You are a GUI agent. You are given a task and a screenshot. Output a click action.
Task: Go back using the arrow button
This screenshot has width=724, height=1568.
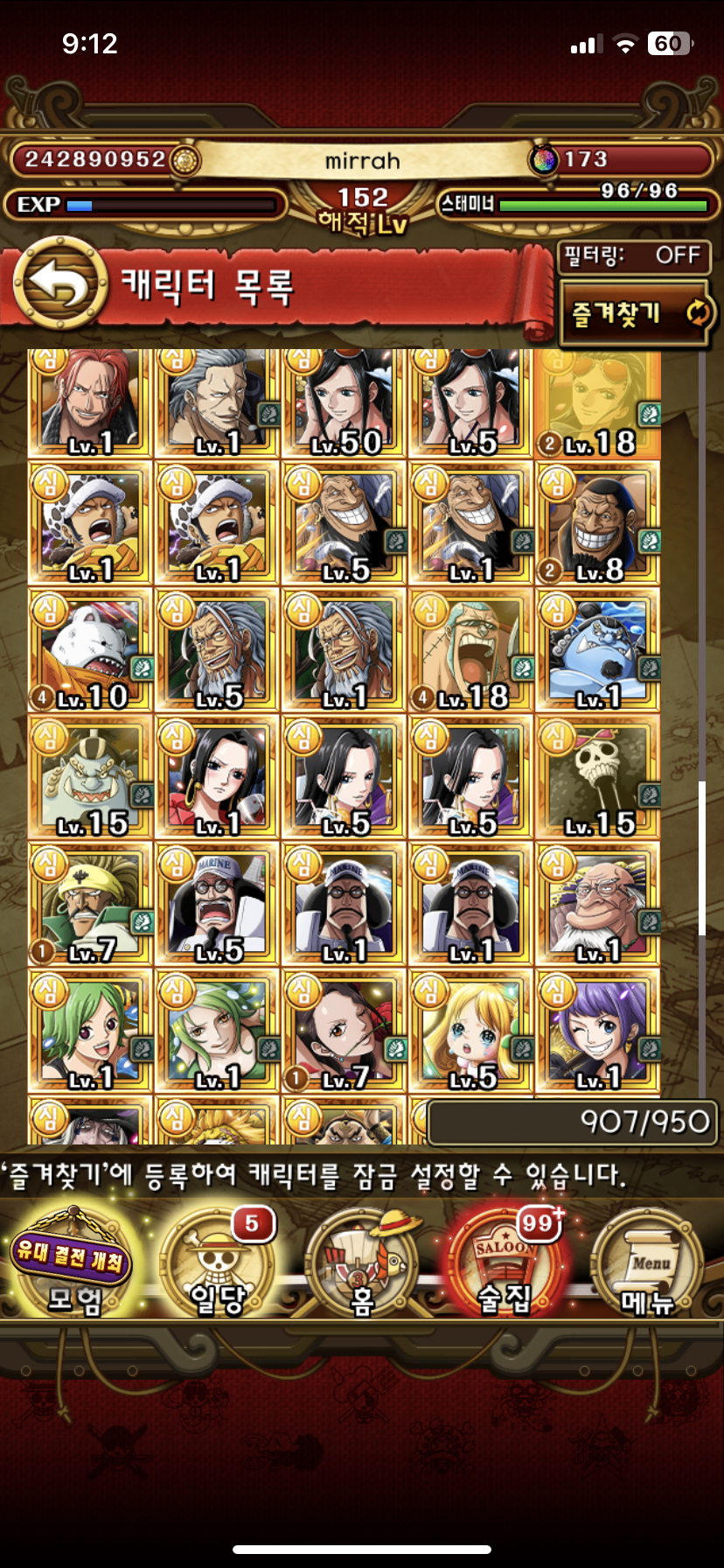point(59,284)
